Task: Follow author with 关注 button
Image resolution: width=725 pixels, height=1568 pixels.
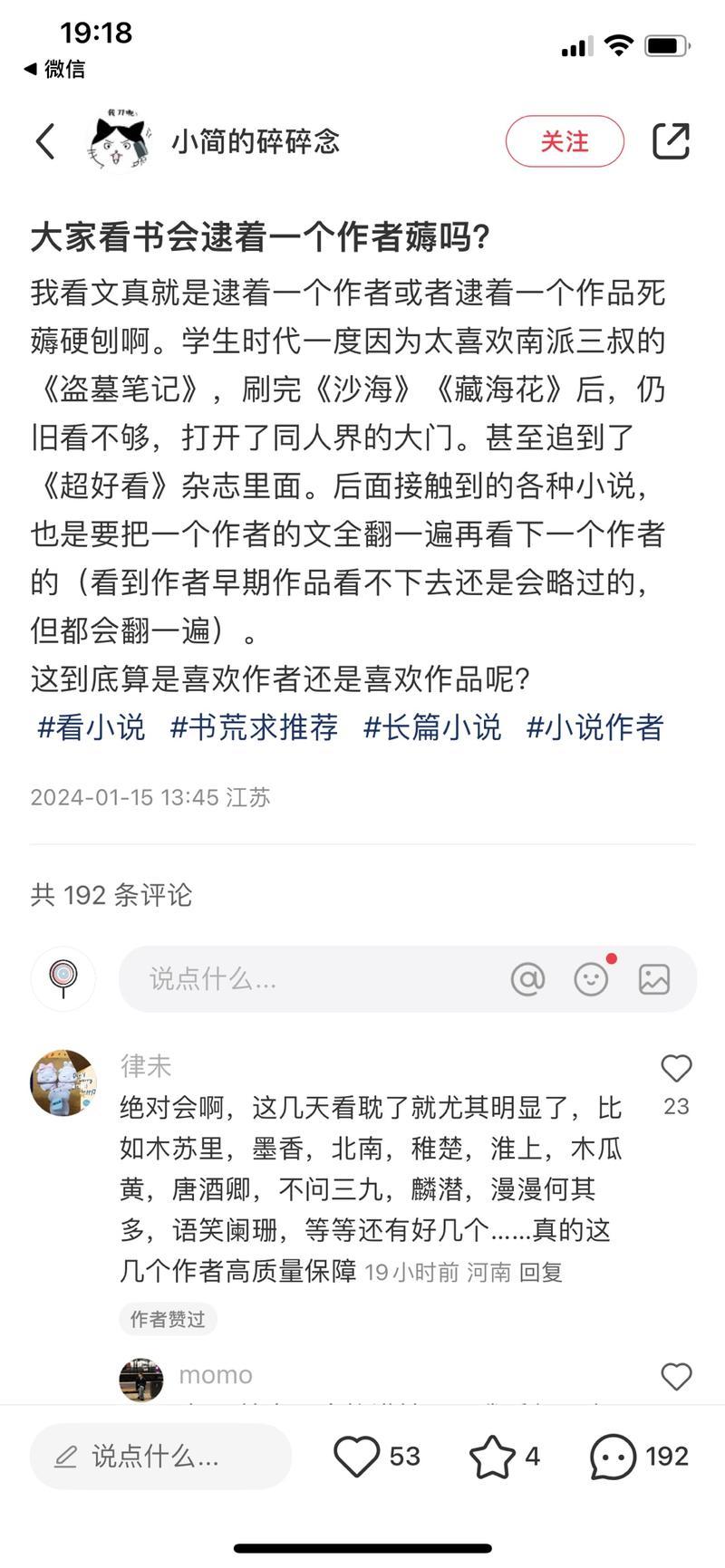Action: (x=564, y=141)
